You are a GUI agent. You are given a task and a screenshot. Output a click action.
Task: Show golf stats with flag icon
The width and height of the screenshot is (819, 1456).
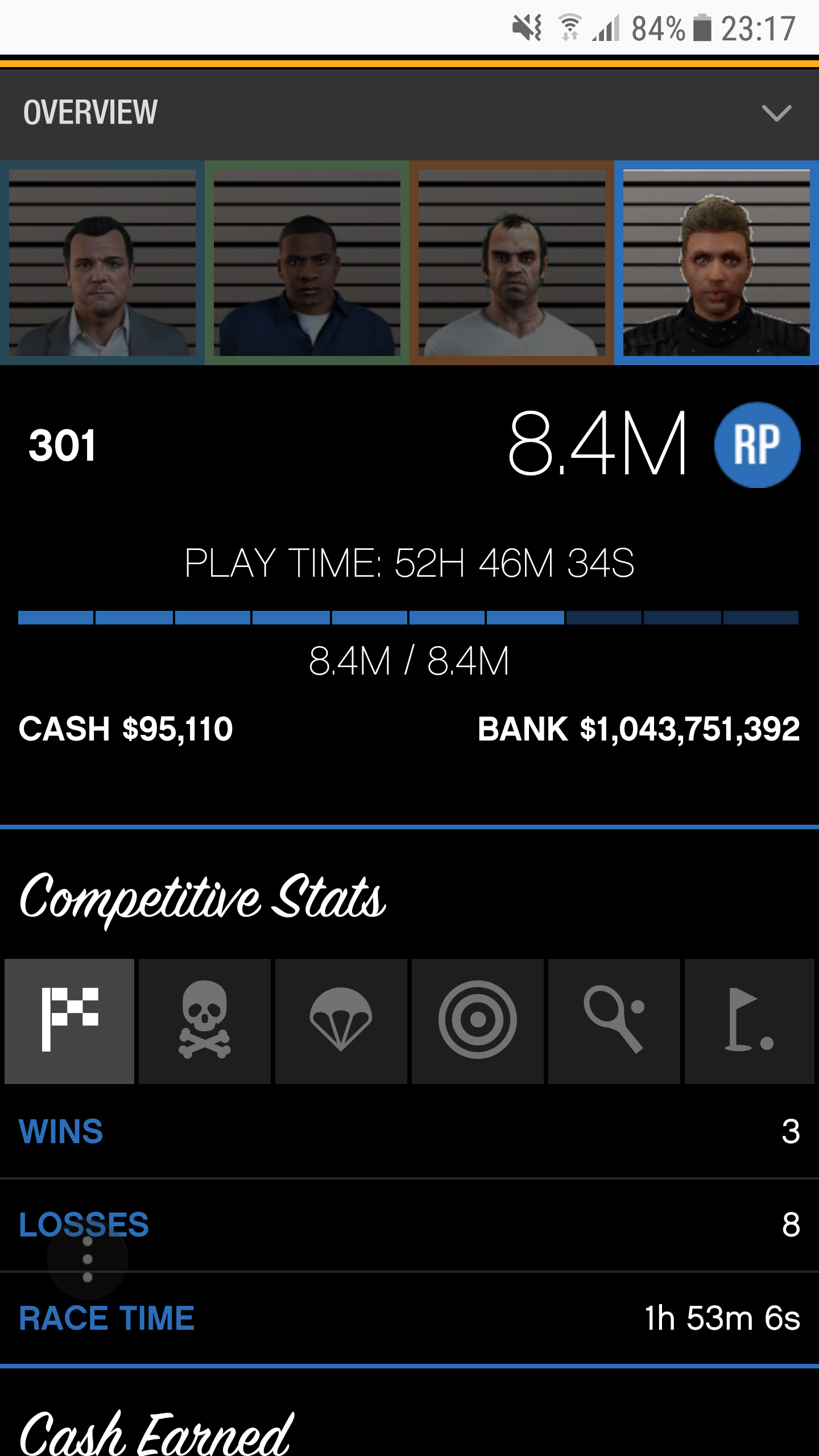pos(750,1021)
